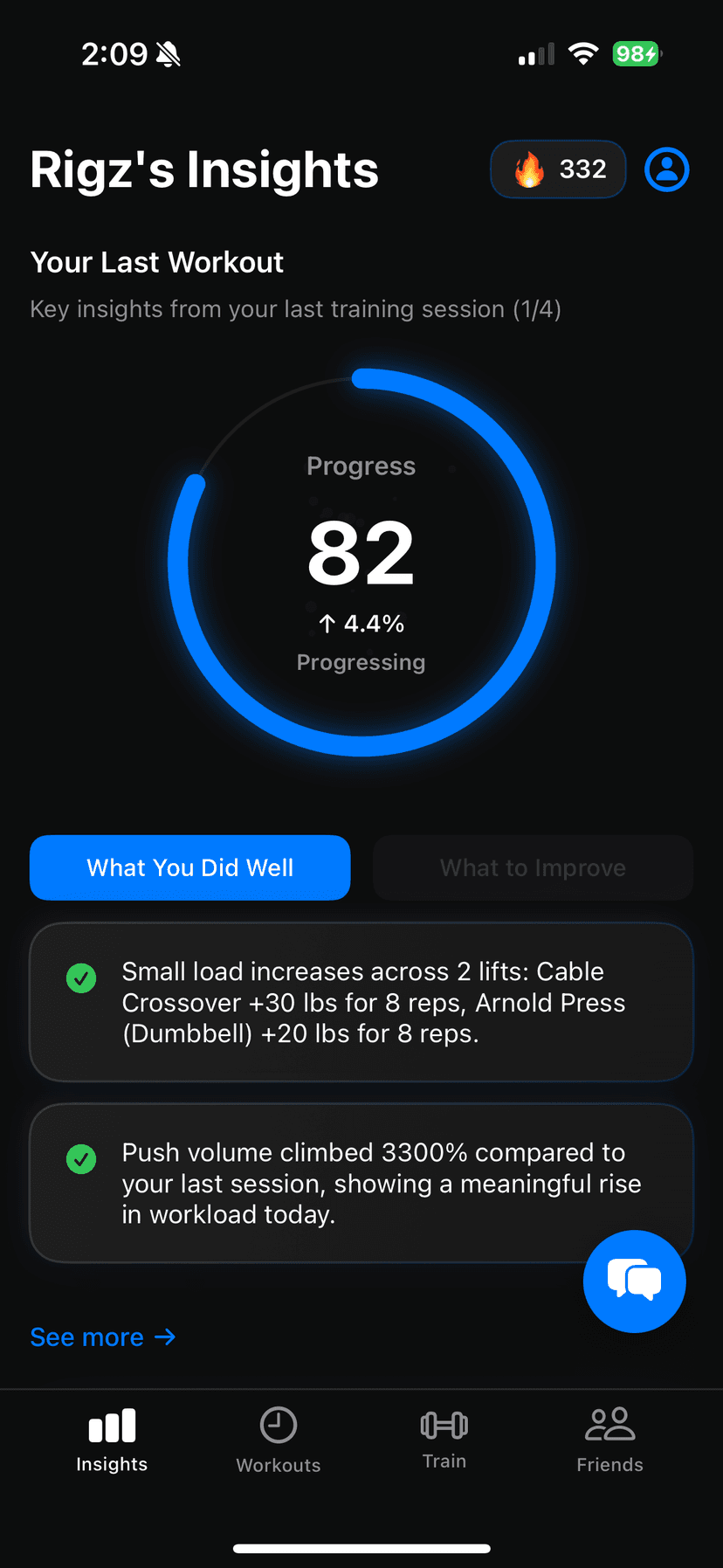
Task: Select the What You Did Well tab
Action: (x=189, y=867)
